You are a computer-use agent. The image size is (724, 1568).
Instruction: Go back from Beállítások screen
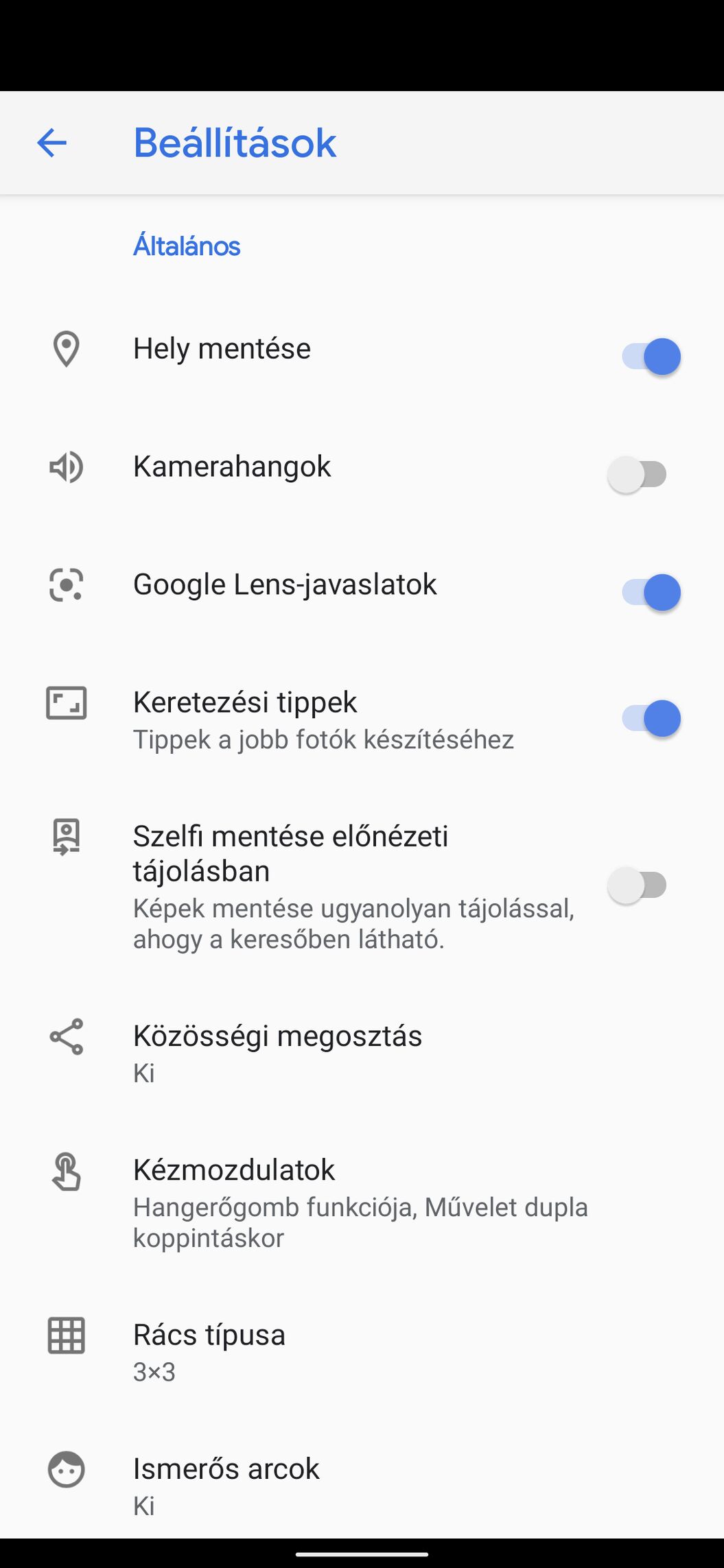51,143
